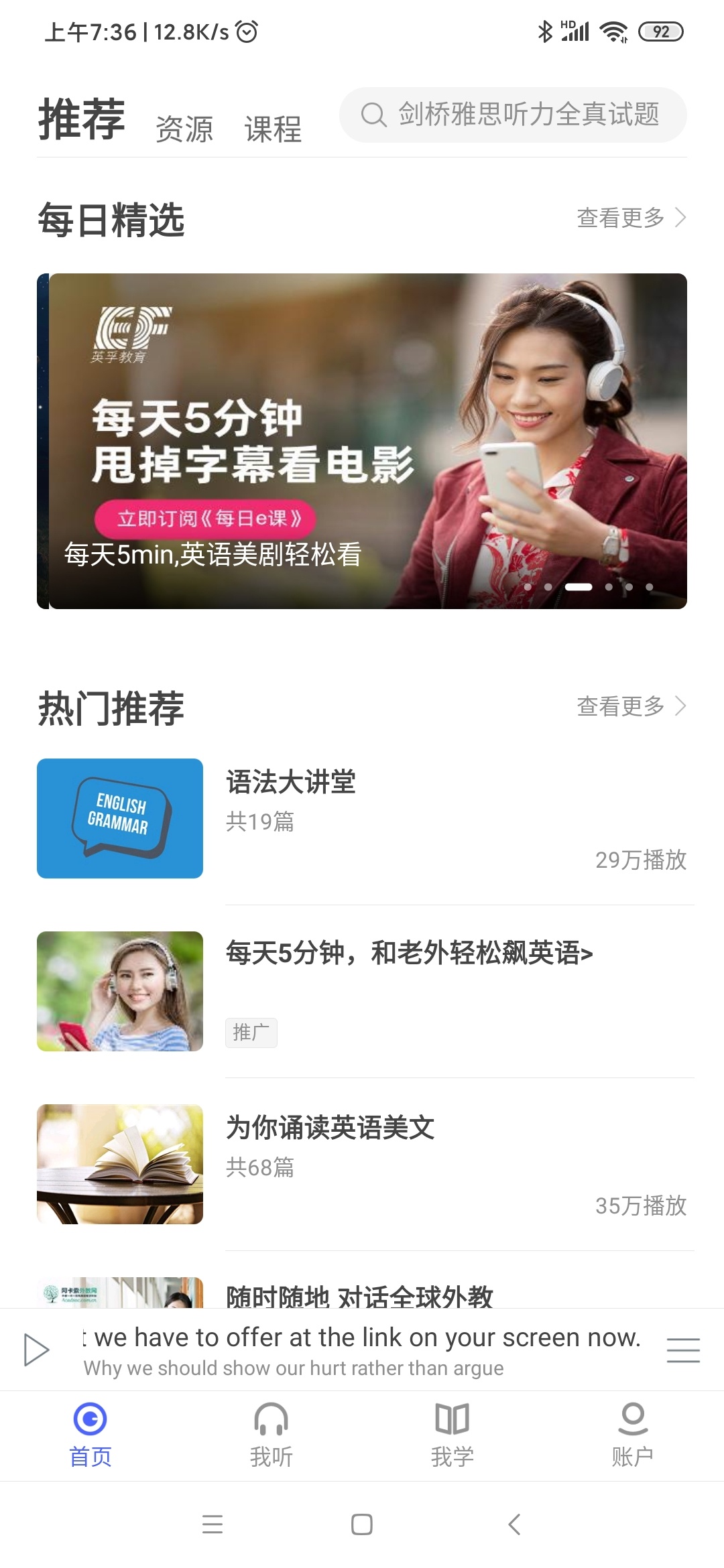Image resolution: width=724 pixels, height=1568 pixels.
Task: Open the 账户 tab
Action: click(633, 1435)
